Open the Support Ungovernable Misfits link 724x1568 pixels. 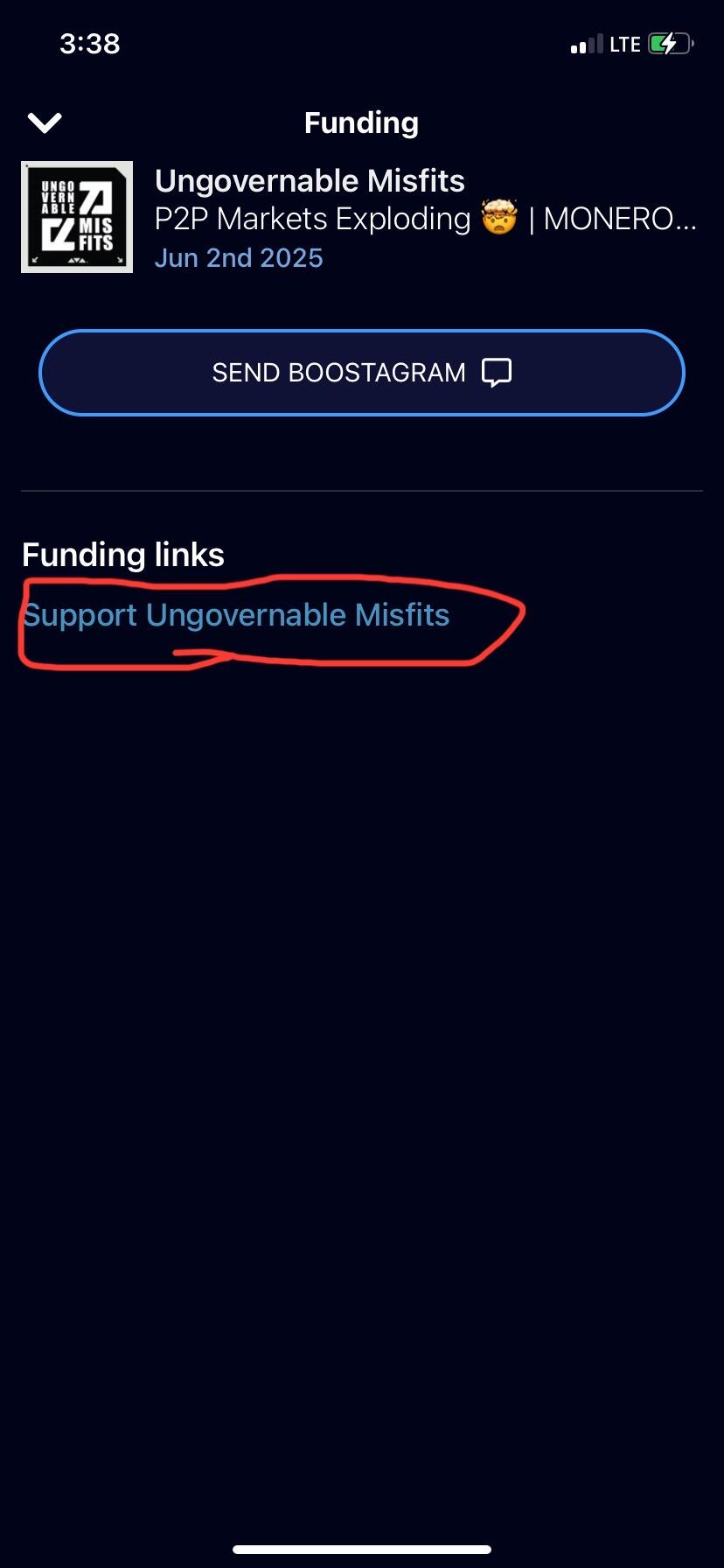click(236, 615)
